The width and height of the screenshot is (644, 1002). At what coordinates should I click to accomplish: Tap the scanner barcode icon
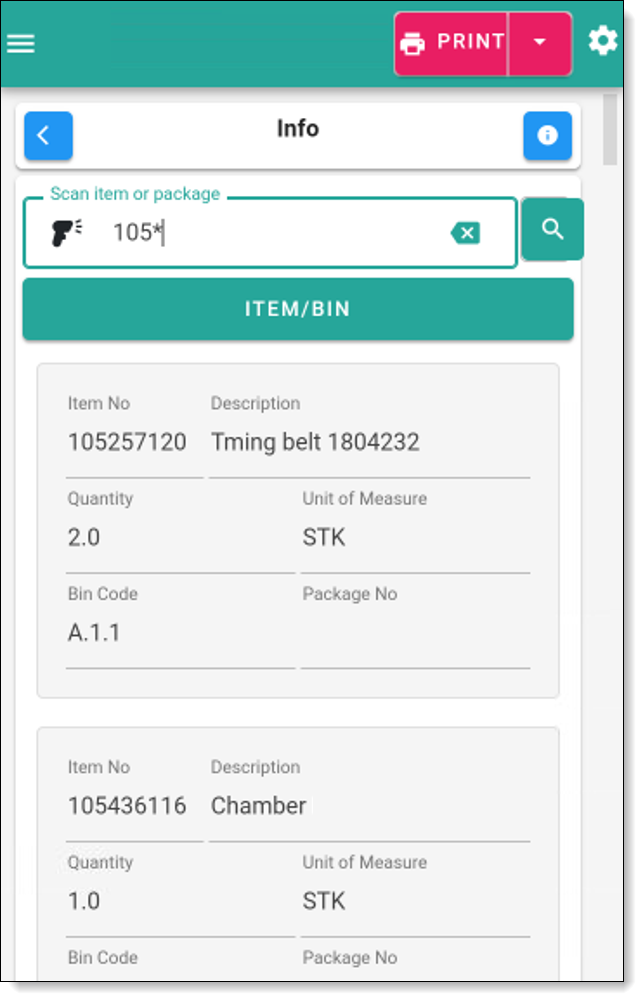[x=67, y=233]
